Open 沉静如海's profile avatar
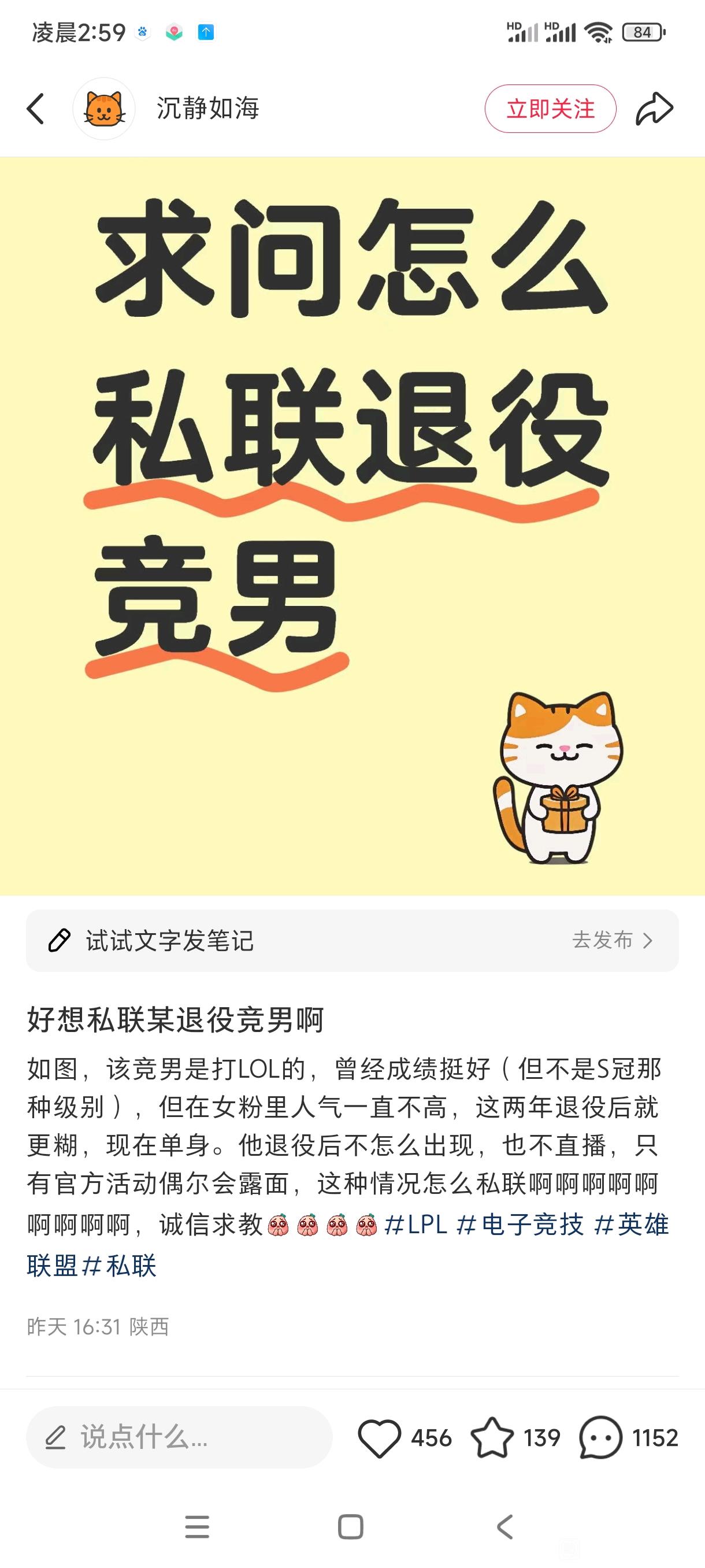Screen dimensions: 705x1568 tap(104, 109)
